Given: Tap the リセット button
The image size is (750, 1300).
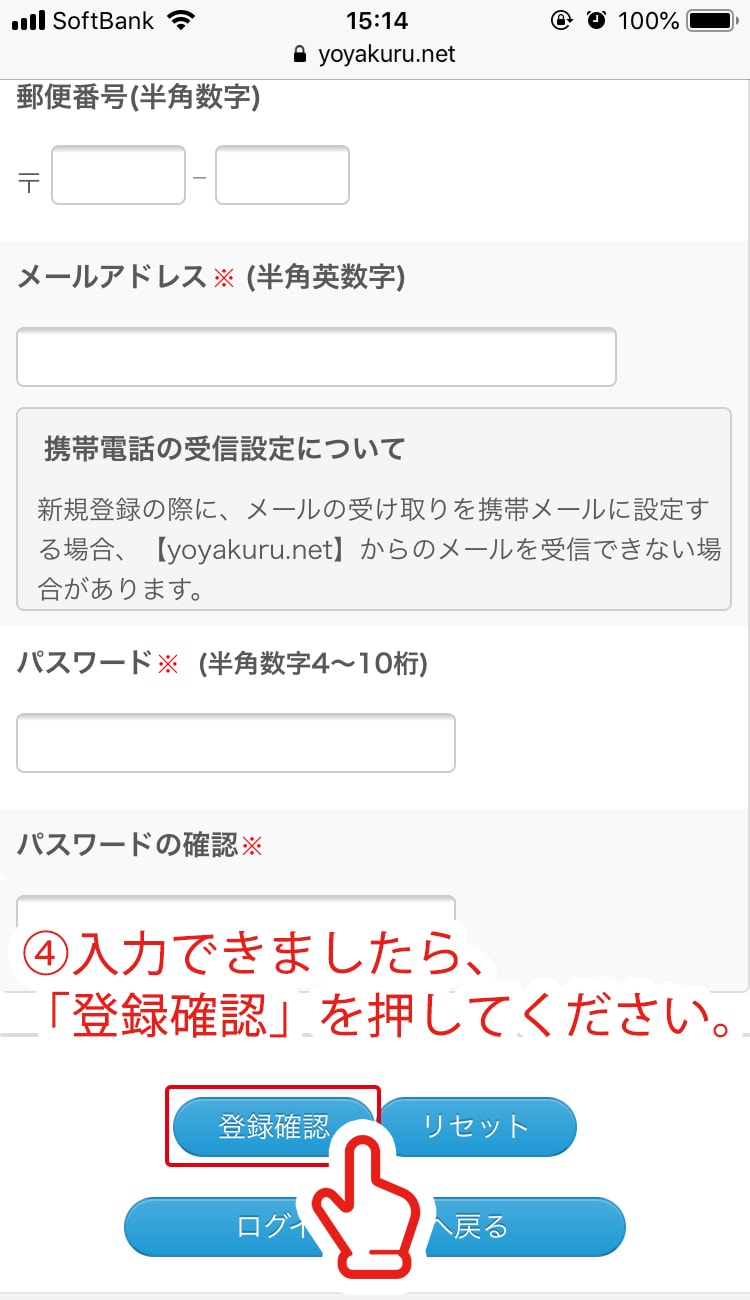Looking at the screenshot, I should click(478, 1127).
